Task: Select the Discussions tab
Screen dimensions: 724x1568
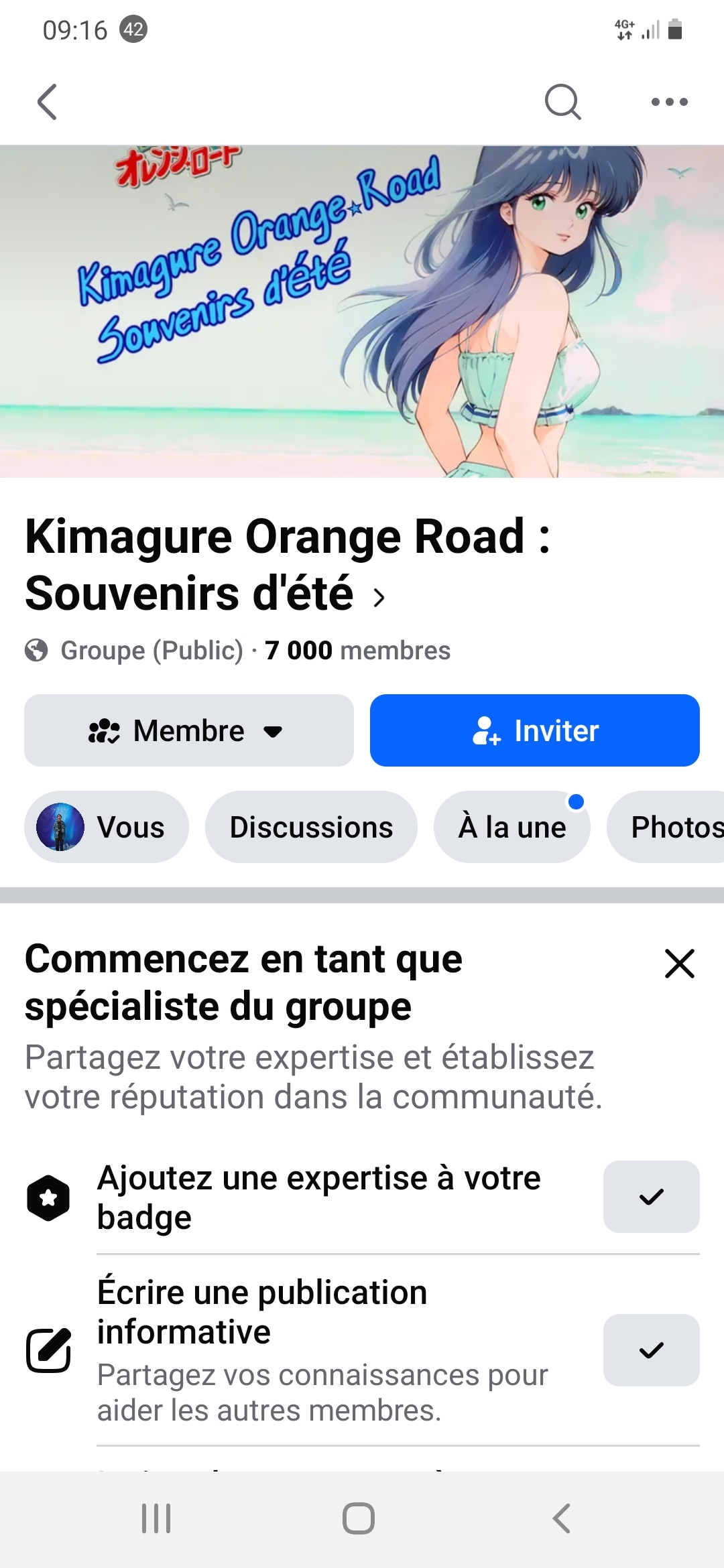Action: click(x=311, y=827)
